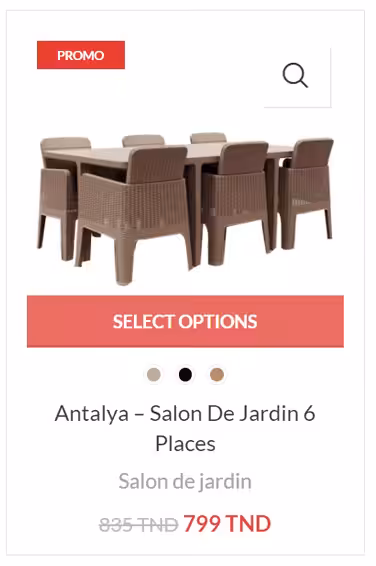Open the Salon de jardin category link
This screenshot has width=376, height=566.
pyautogui.click(x=185, y=481)
